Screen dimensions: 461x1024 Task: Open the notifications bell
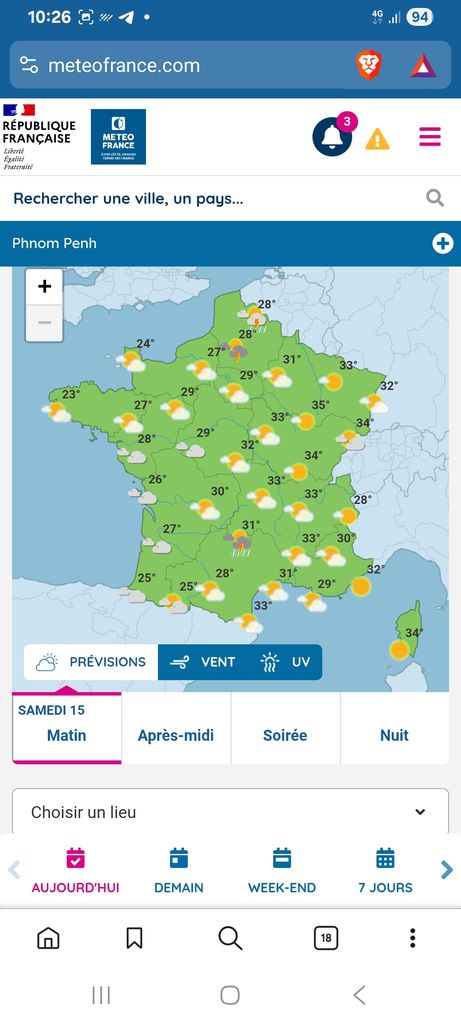[332, 136]
